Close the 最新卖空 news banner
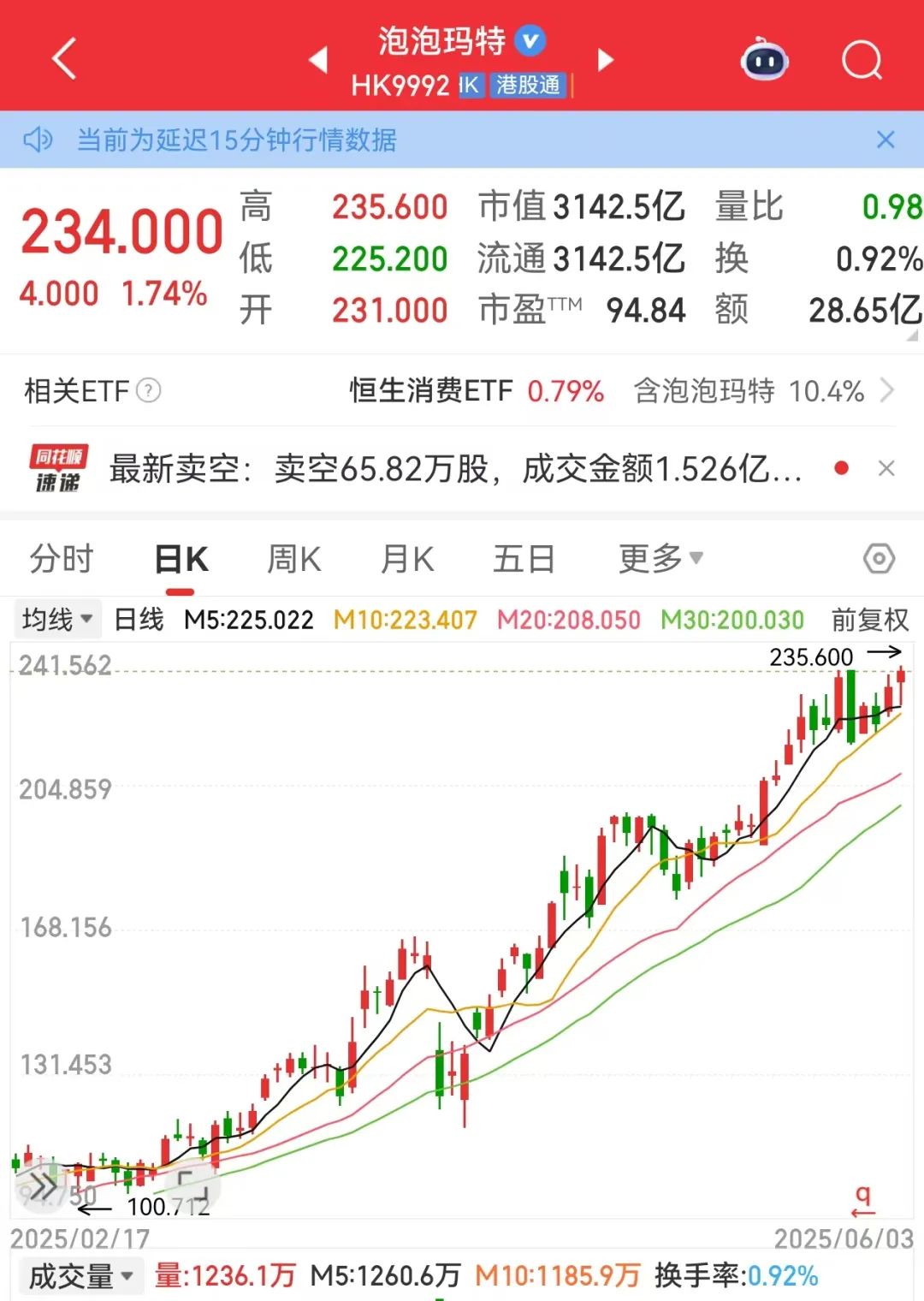The image size is (924, 1301). [x=886, y=468]
